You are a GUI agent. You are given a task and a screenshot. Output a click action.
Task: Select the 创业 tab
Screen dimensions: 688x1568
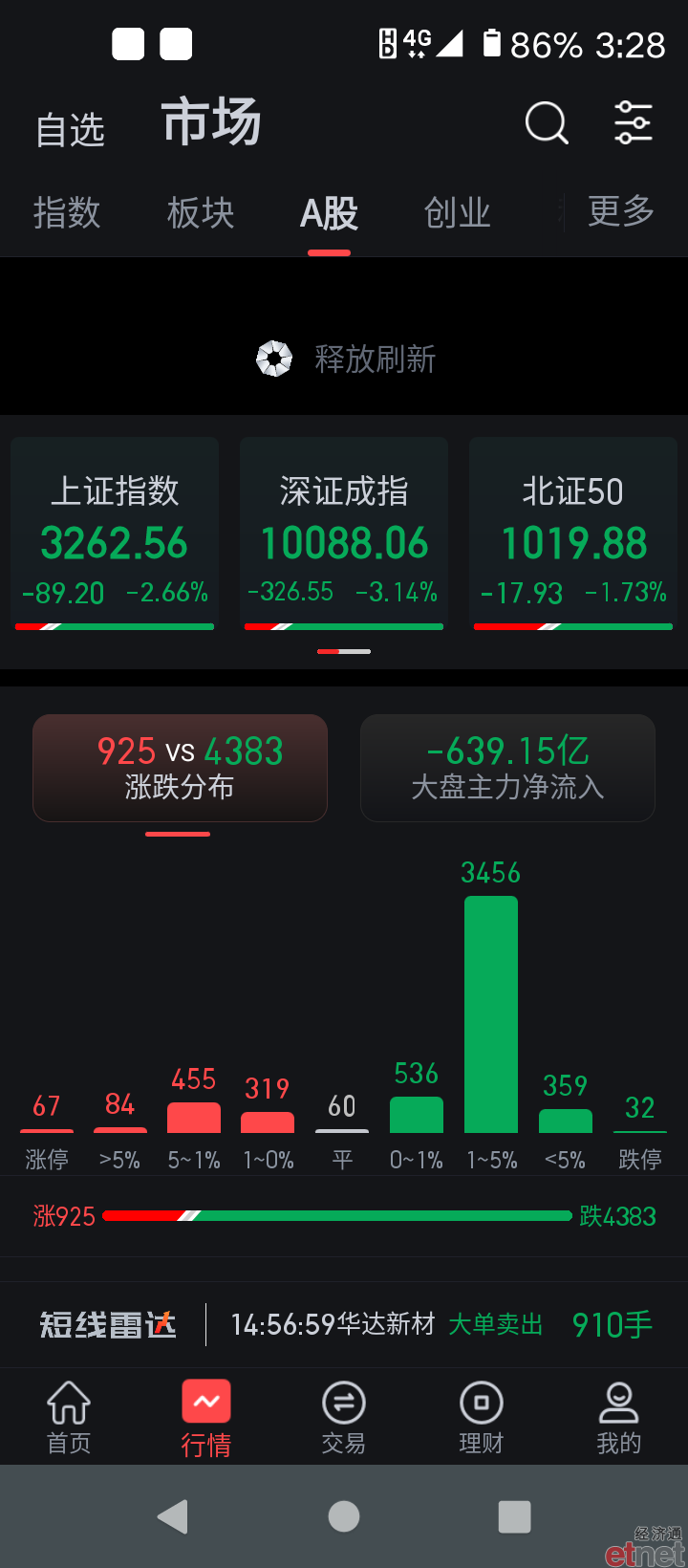(x=458, y=212)
